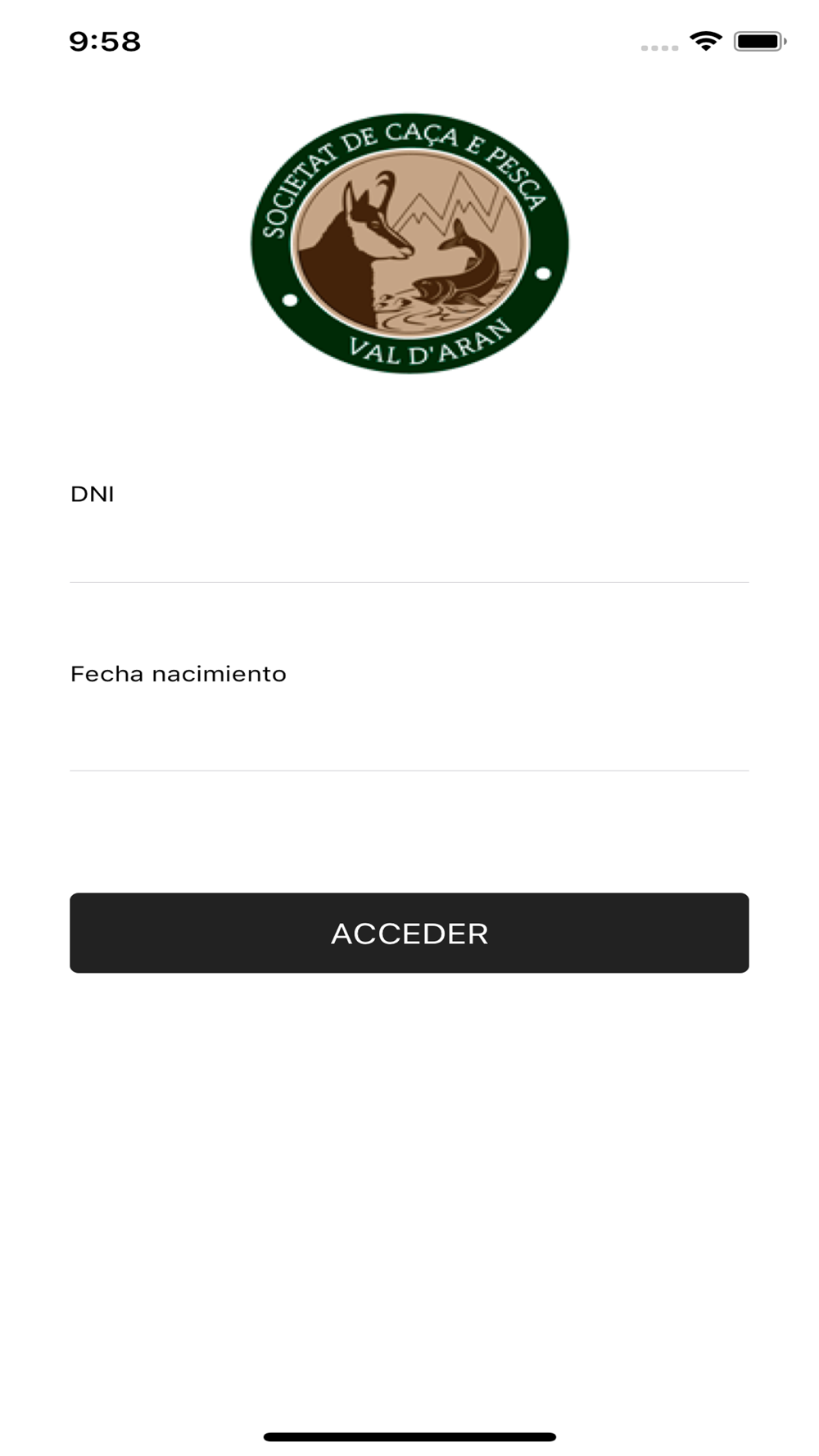Tap the DNI input field
Viewport: 819px width, 1456px height.
point(409,548)
